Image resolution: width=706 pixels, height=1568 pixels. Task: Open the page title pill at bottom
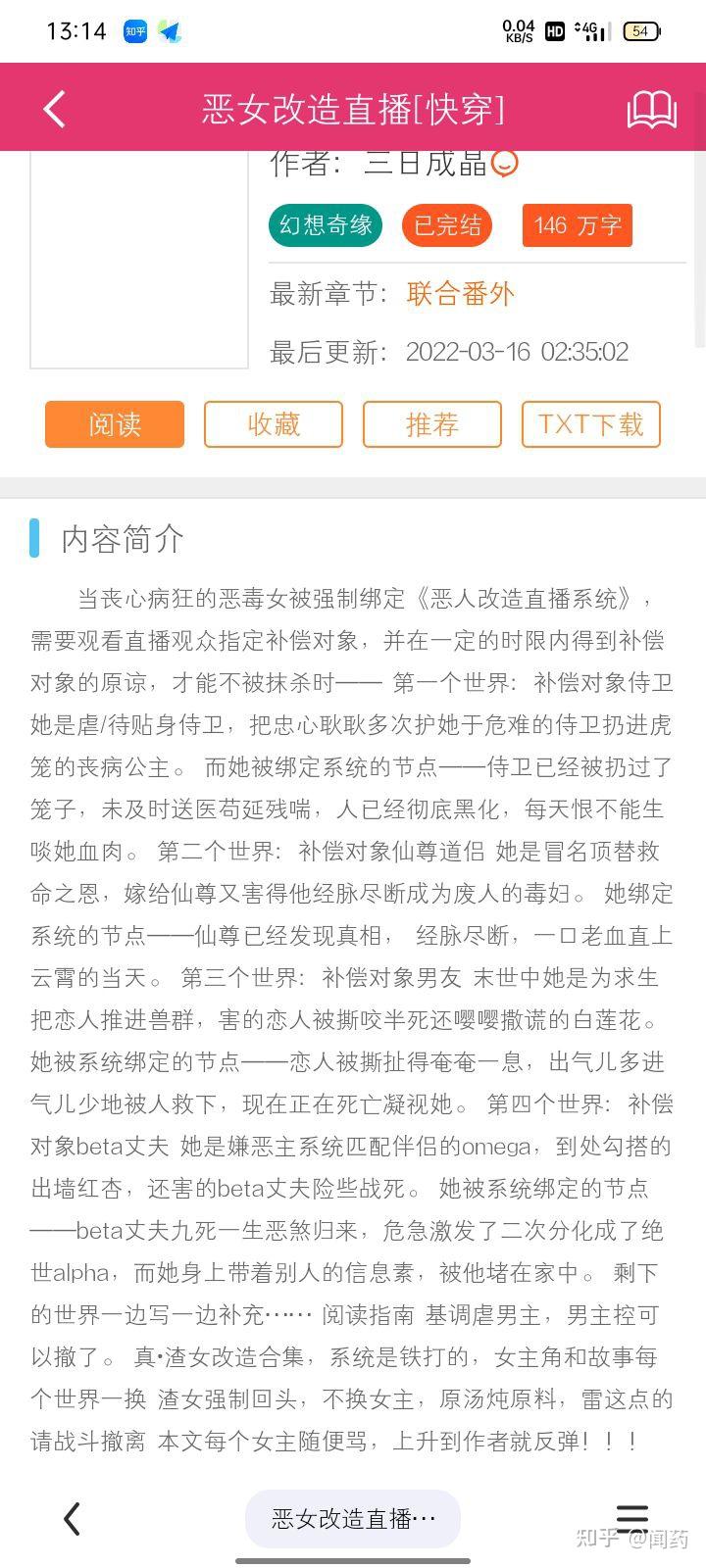[x=353, y=1519]
